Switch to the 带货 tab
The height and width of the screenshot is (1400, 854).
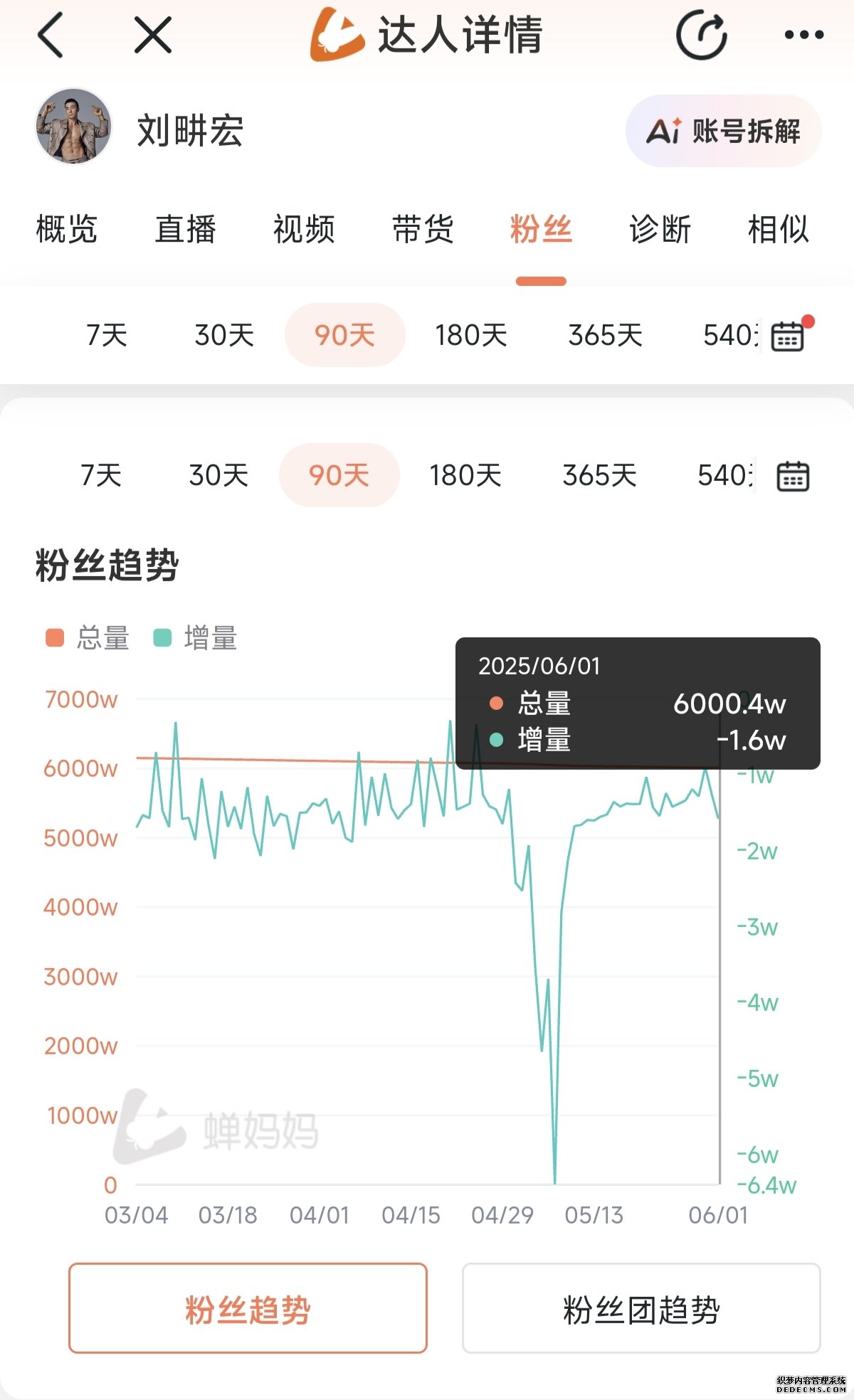pyautogui.click(x=423, y=230)
